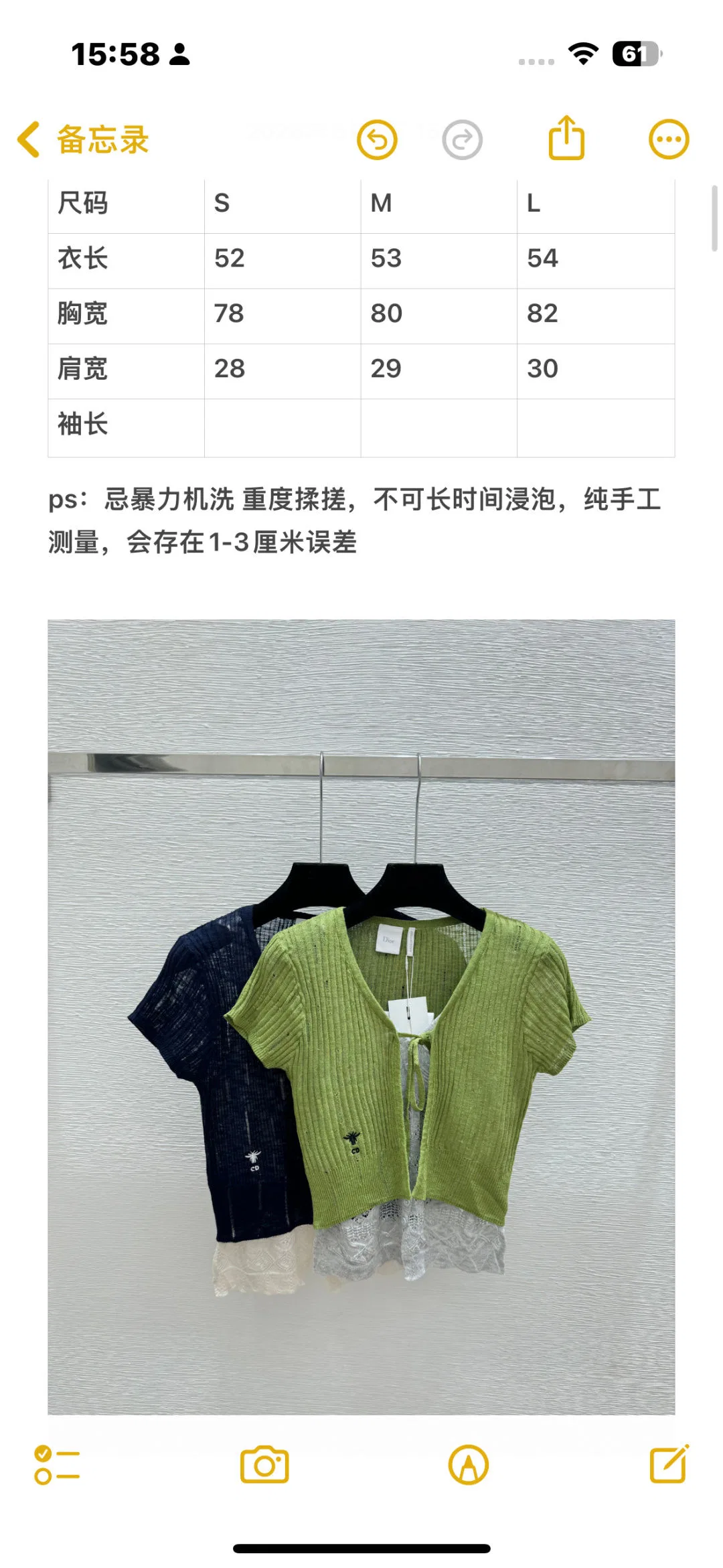Viewport: 723px width, 1568px height.
Task: Undo the last edit
Action: click(377, 140)
